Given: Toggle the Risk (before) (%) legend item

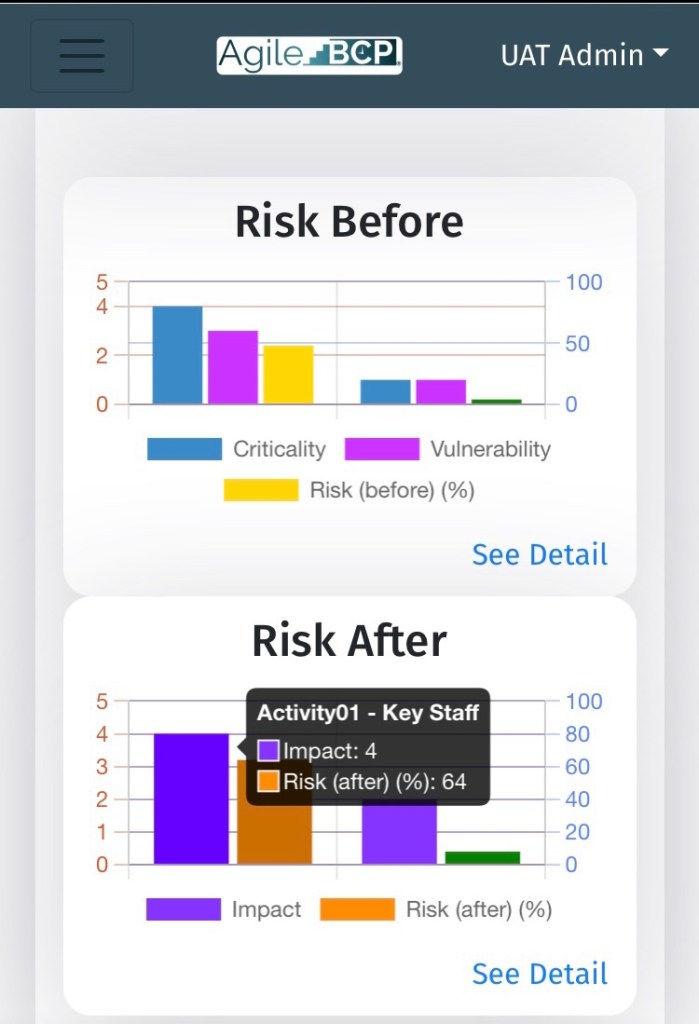Looking at the screenshot, I should (348, 490).
